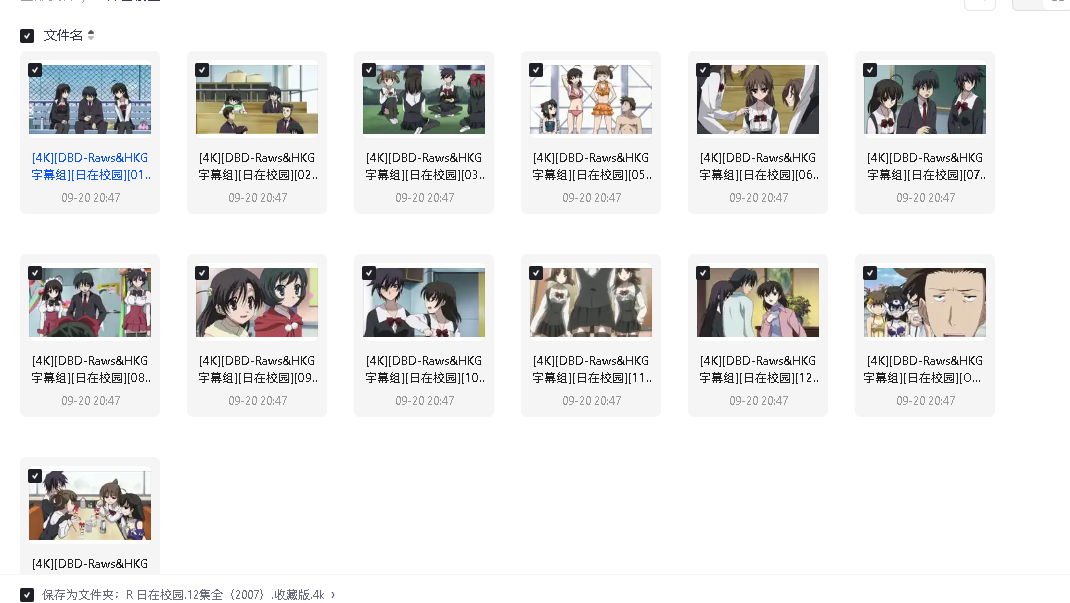This screenshot has width=1070, height=603.
Task: Uncheck the checkbox on file [01
Action: pos(35,70)
